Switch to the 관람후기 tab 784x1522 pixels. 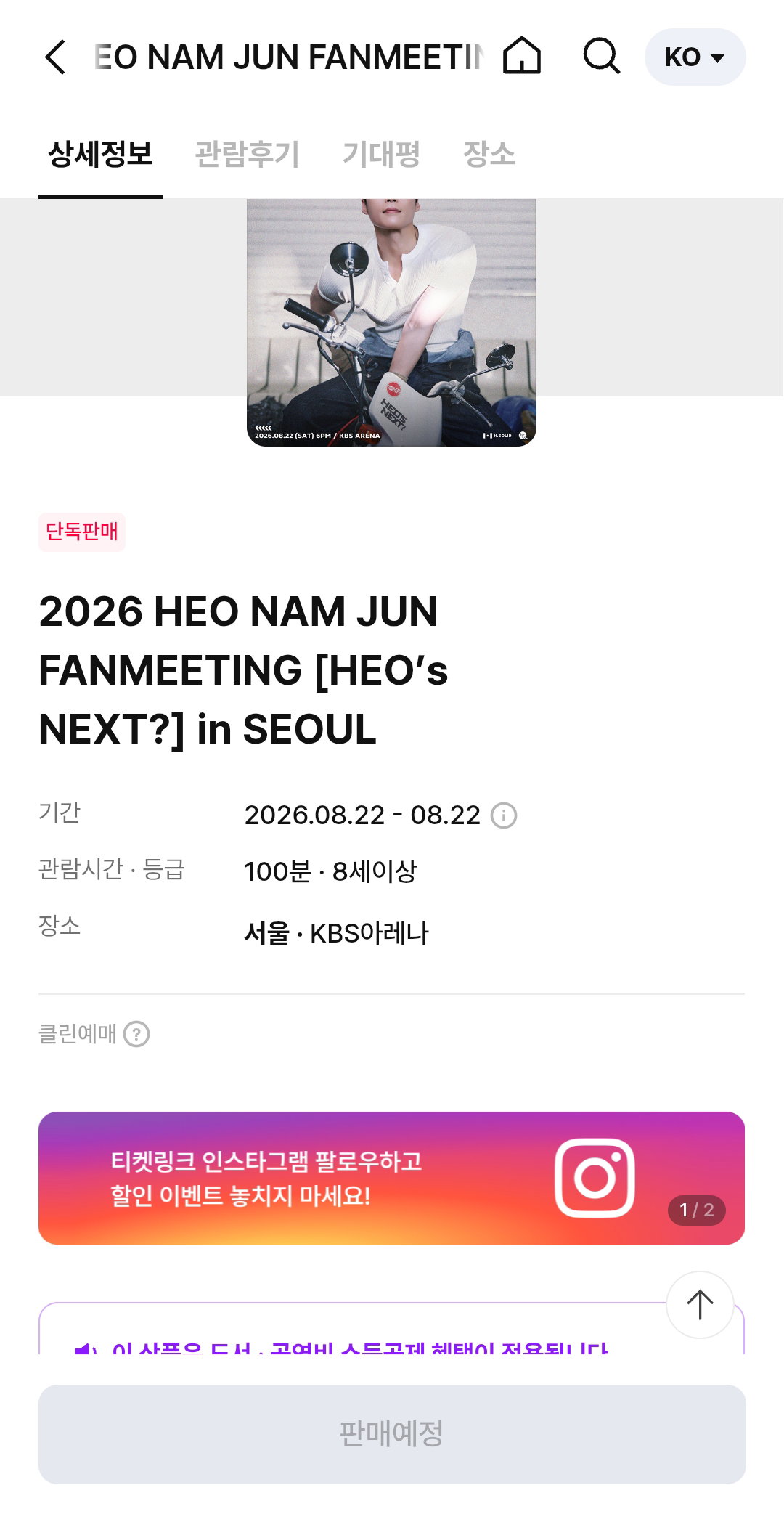(247, 154)
